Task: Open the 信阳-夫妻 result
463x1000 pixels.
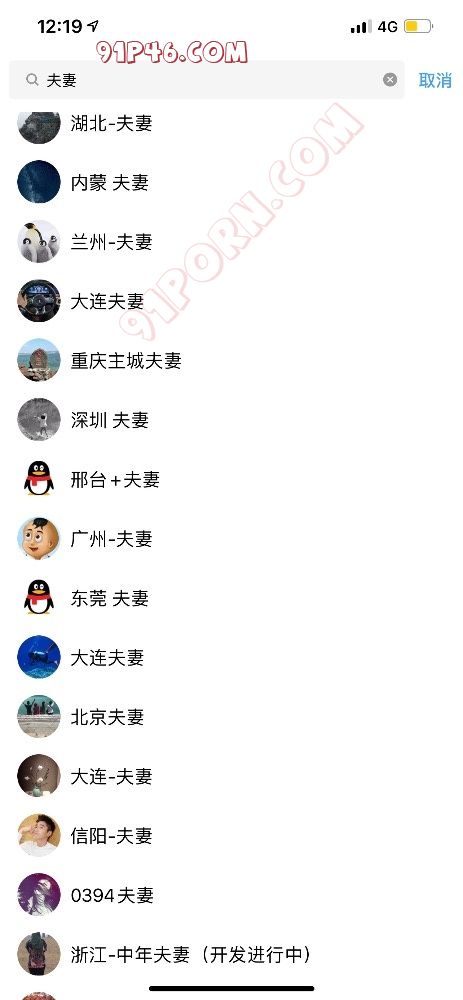Action: click(232, 835)
